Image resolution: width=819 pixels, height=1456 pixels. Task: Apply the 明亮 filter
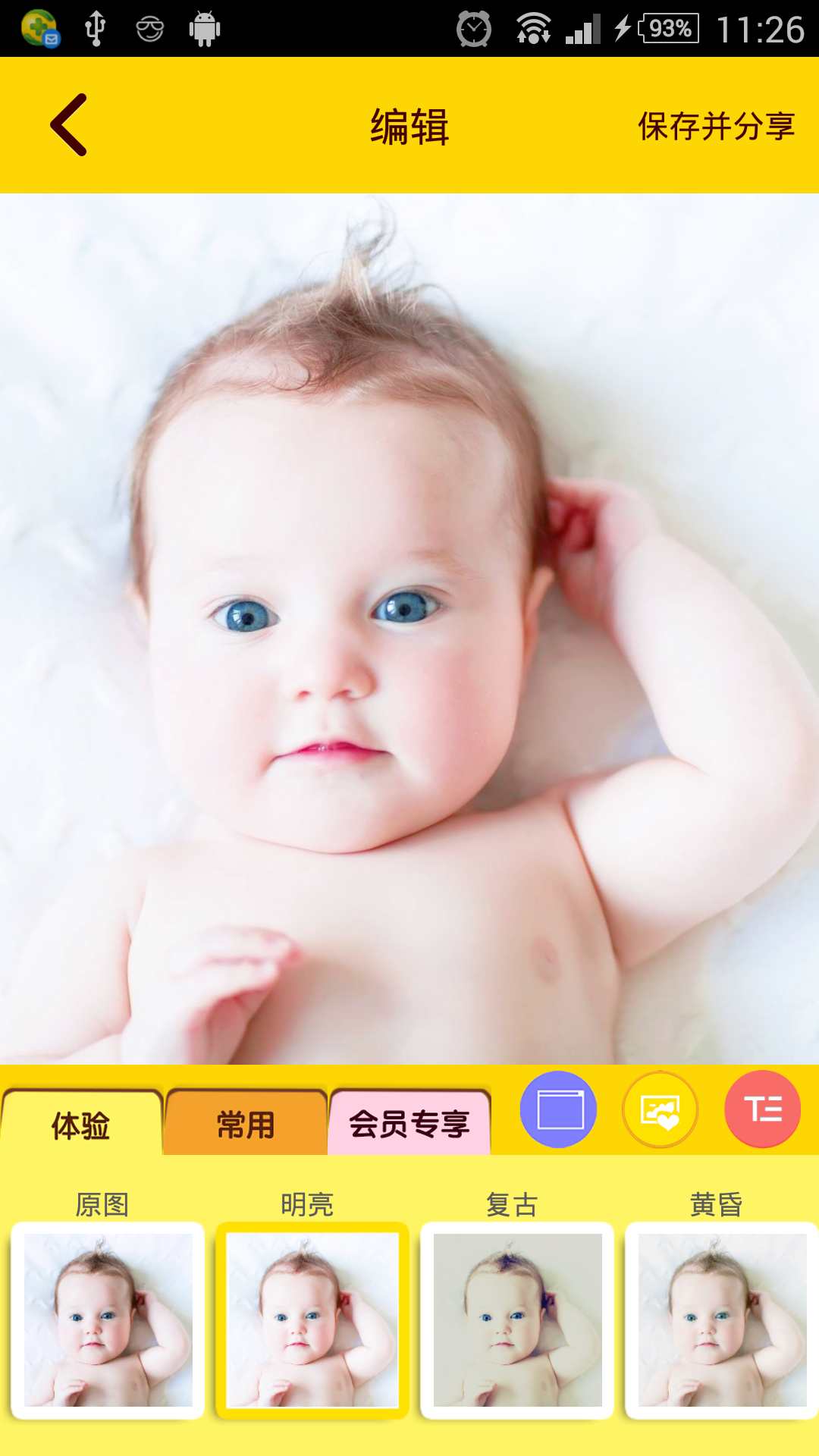click(x=312, y=1319)
